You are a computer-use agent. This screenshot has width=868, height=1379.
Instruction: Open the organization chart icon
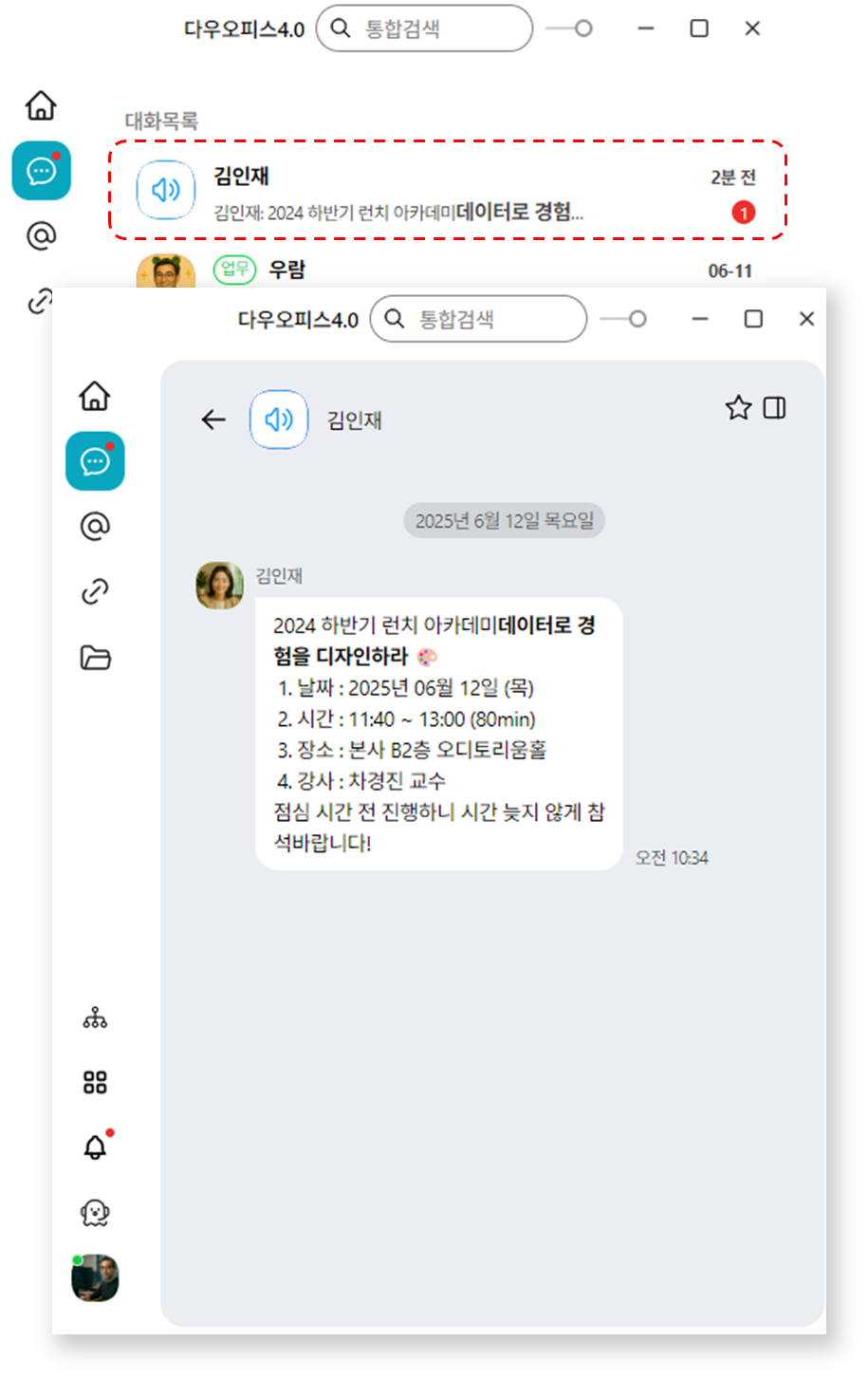(95, 1018)
